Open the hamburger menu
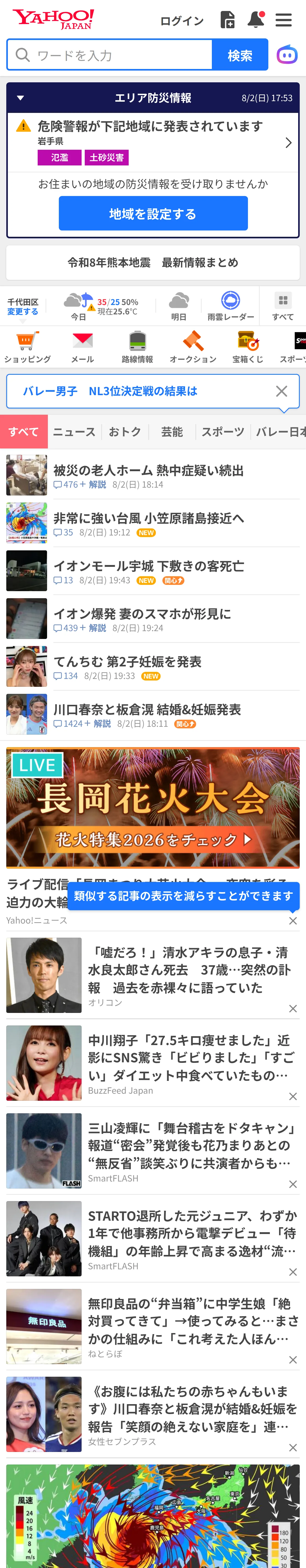306x1568 pixels. tap(284, 20)
